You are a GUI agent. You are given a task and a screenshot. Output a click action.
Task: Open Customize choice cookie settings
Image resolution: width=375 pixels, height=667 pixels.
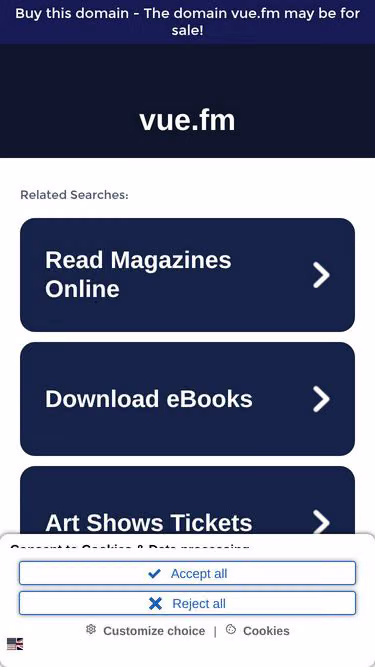pos(145,630)
